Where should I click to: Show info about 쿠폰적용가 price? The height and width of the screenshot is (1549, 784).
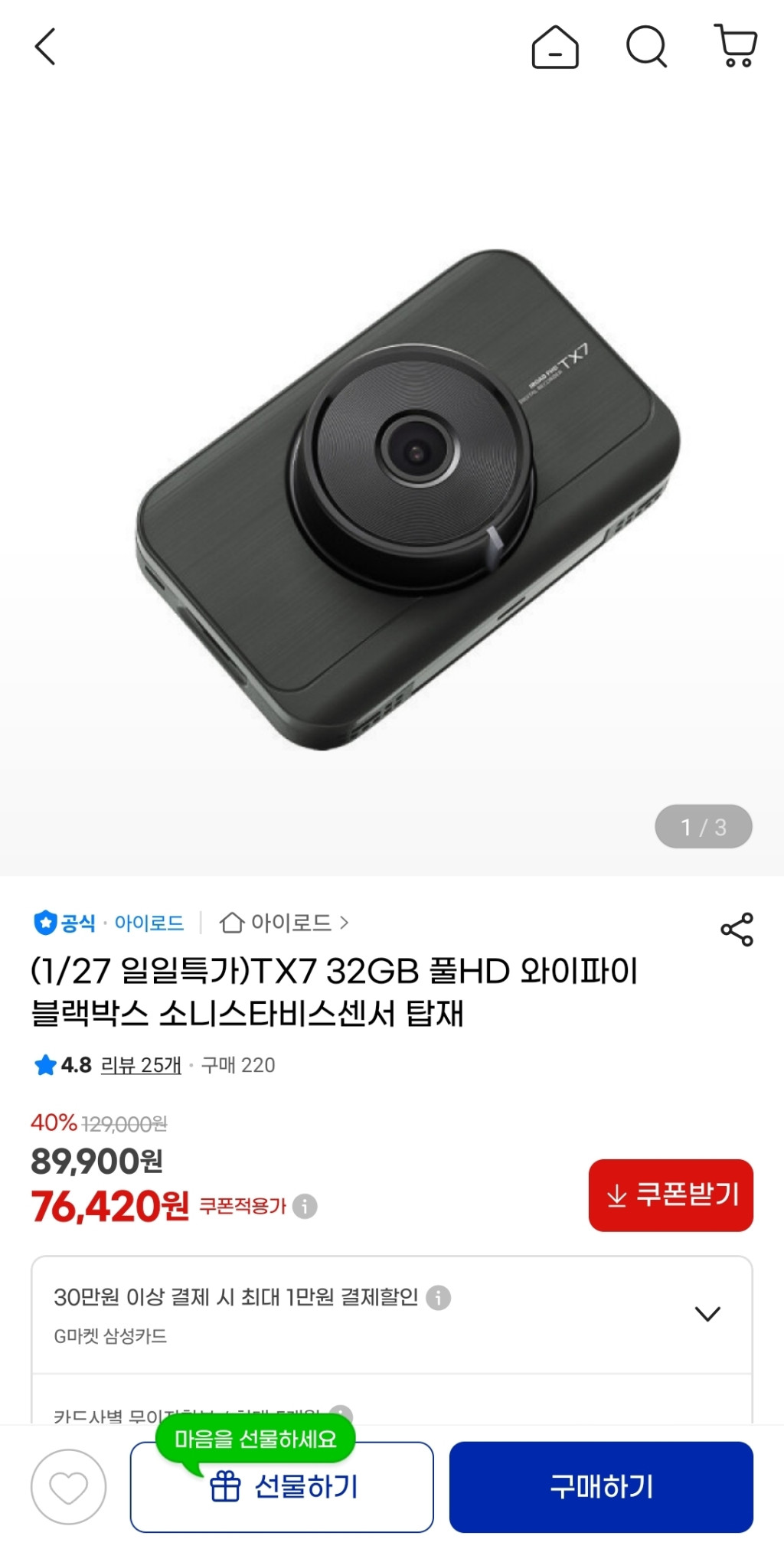pos(305,1206)
